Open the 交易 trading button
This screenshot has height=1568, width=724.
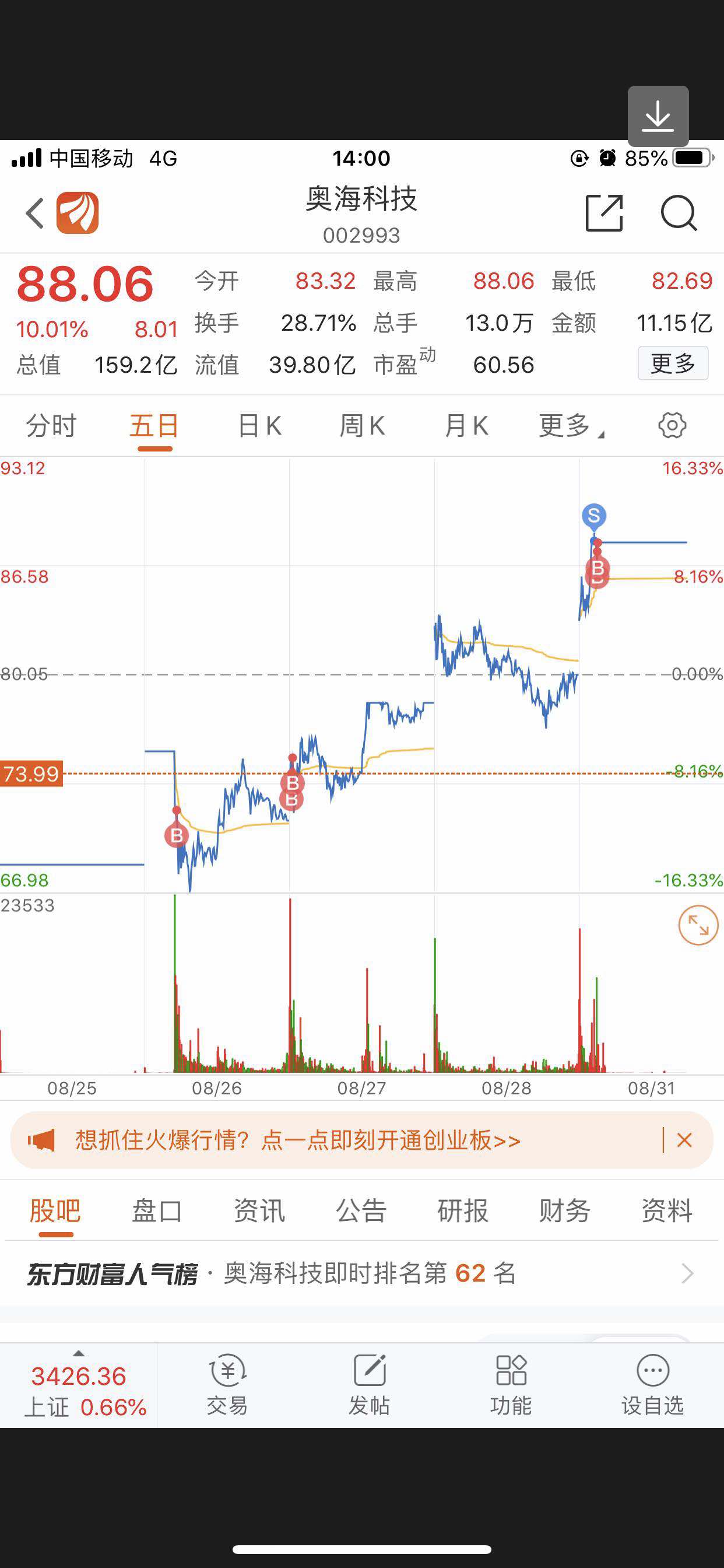pos(227,1385)
